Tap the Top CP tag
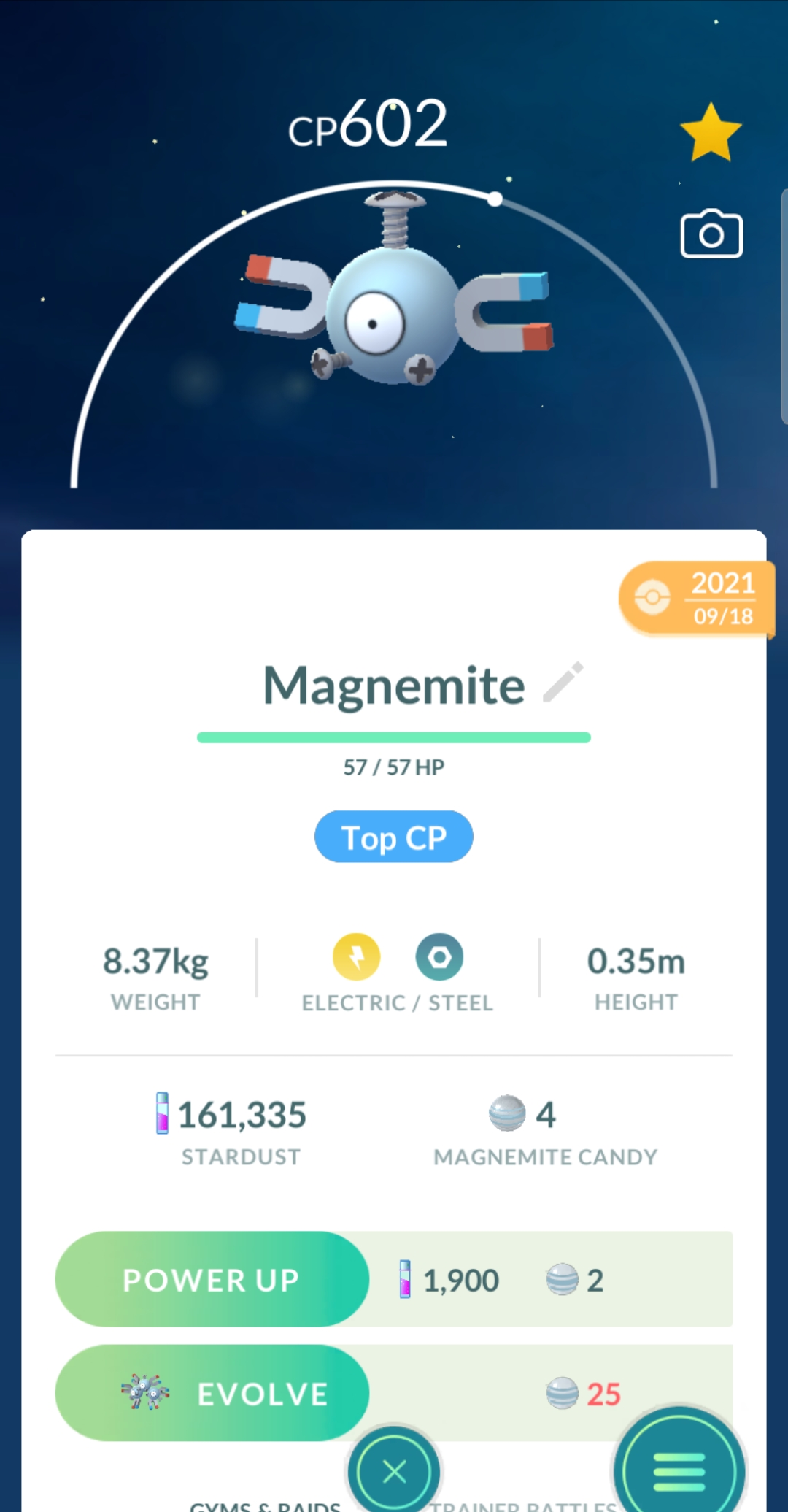Screen dimensions: 788x1512 (393, 837)
